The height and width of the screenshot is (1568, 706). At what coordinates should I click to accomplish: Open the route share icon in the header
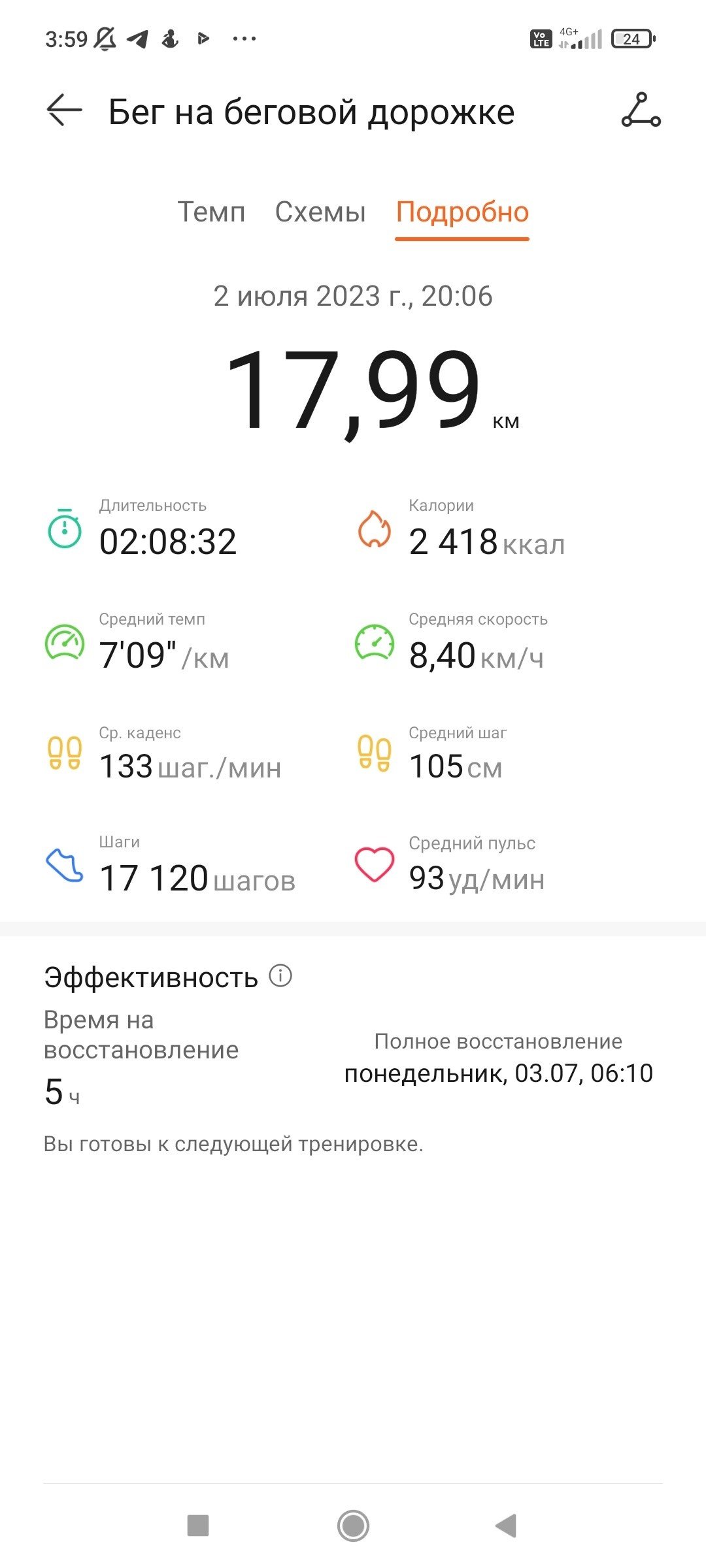click(x=641, y=110)
